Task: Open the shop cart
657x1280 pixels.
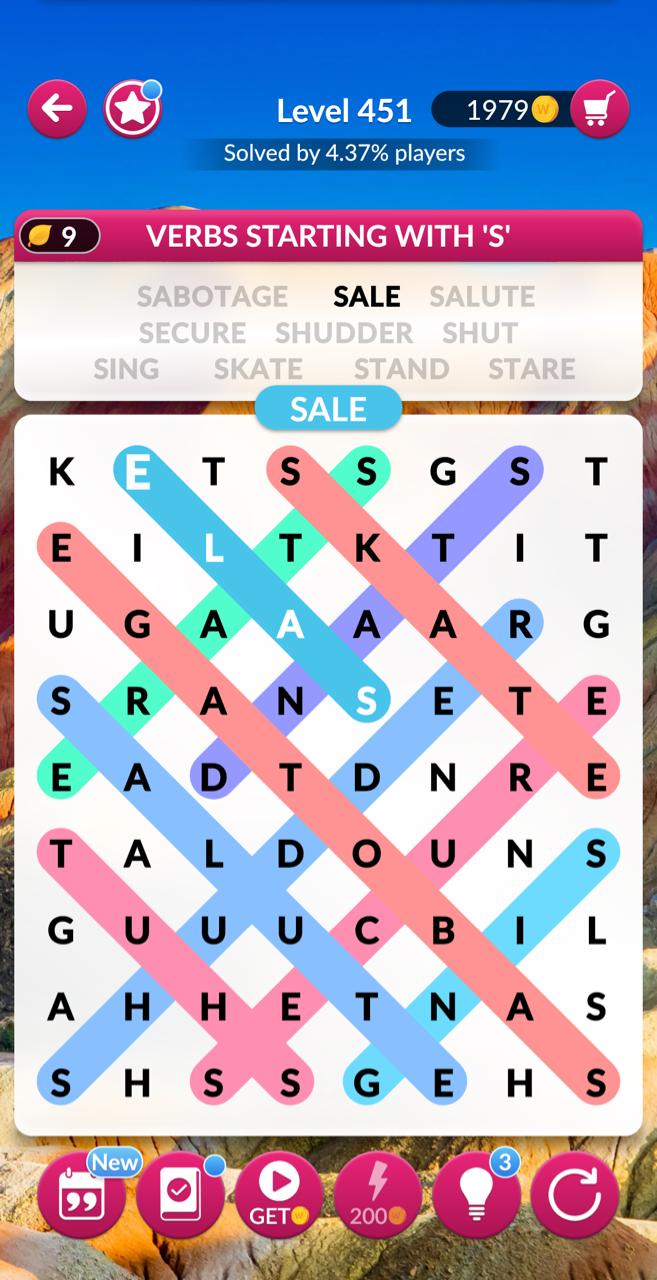Action: tap(599, 109)
